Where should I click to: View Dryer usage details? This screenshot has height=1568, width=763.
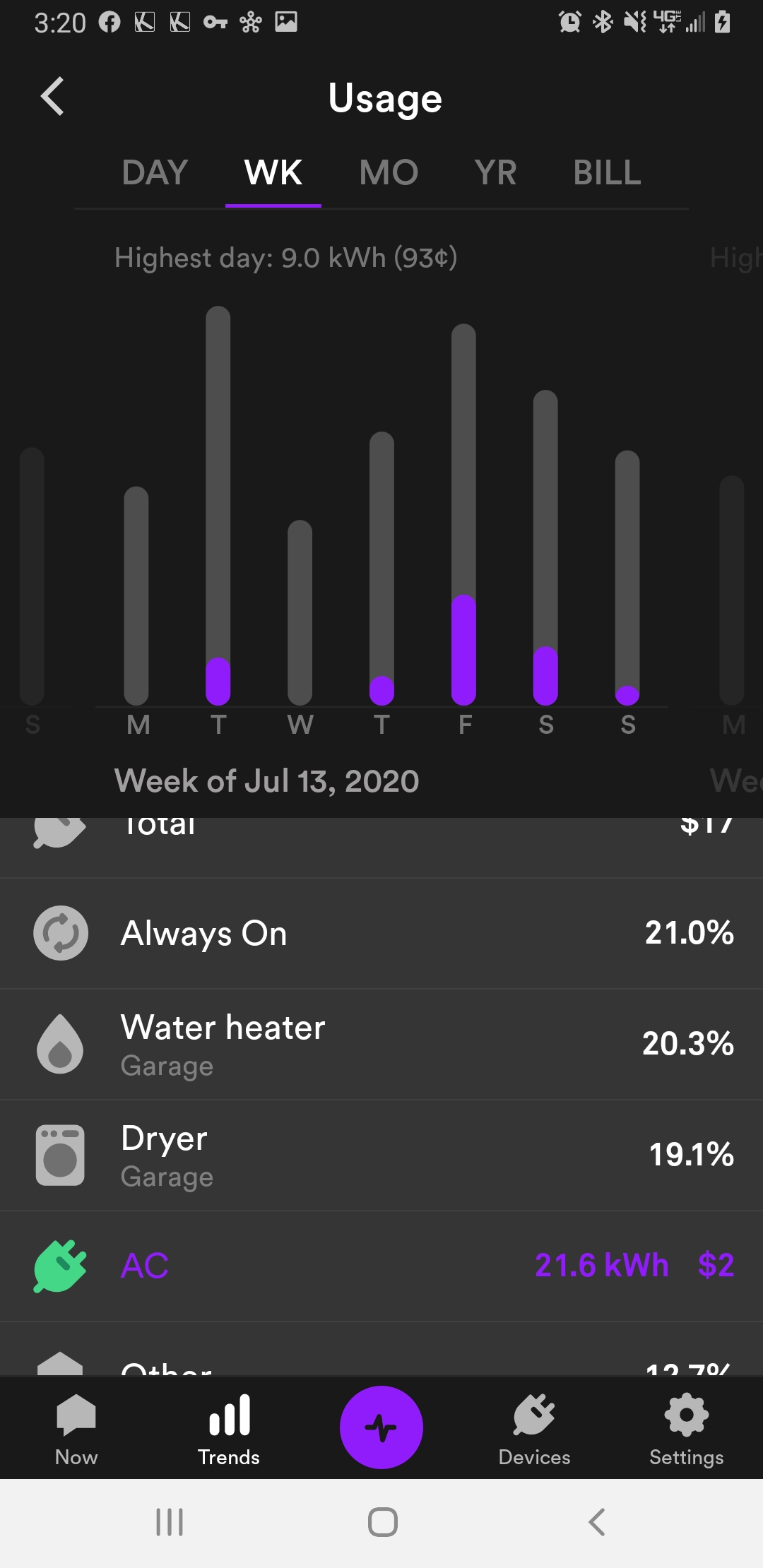[x=381, y=1155]
